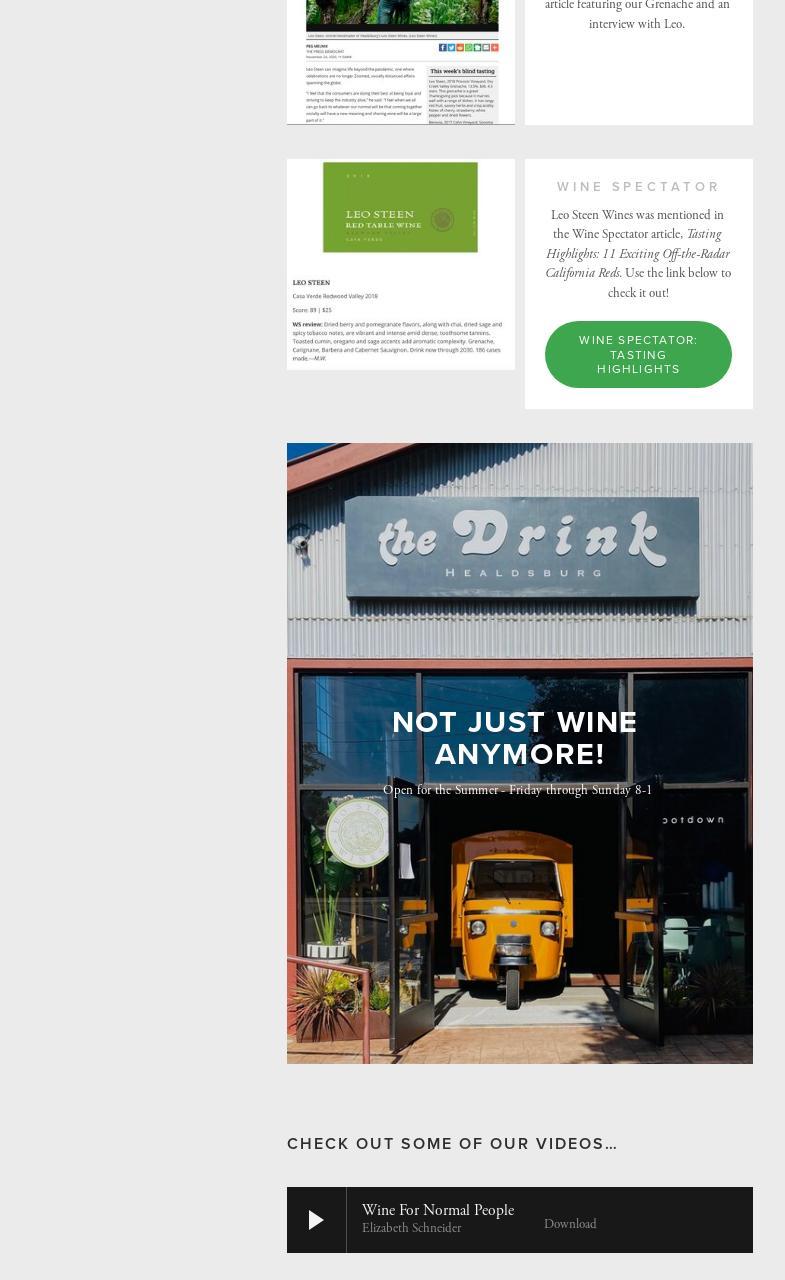785x1280 pixels.
Task: Open the Press Democrat article image
Action: (x=401, y=62)
